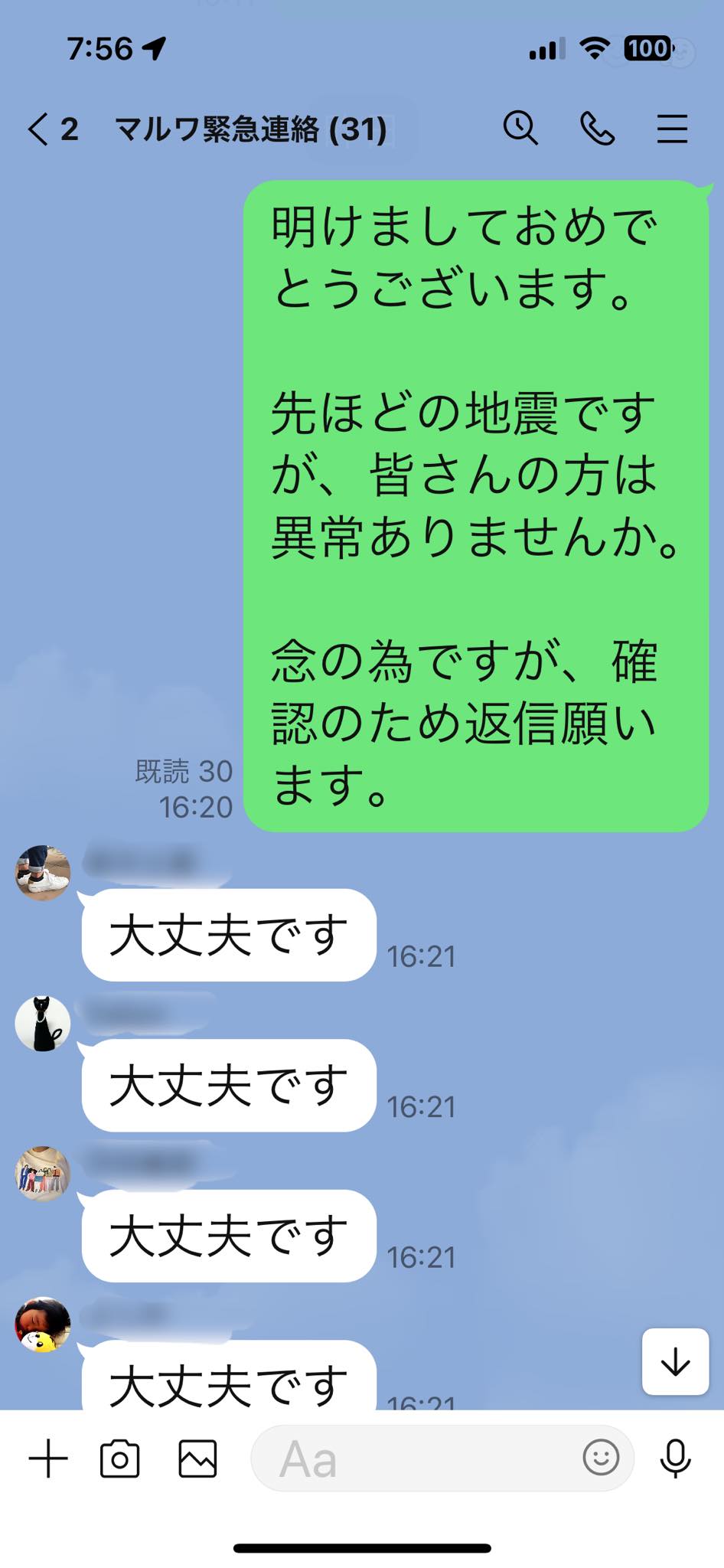Screen dimensions: 724x1568
Task: Open the photo gallery picker
Action: point(197,1458)
